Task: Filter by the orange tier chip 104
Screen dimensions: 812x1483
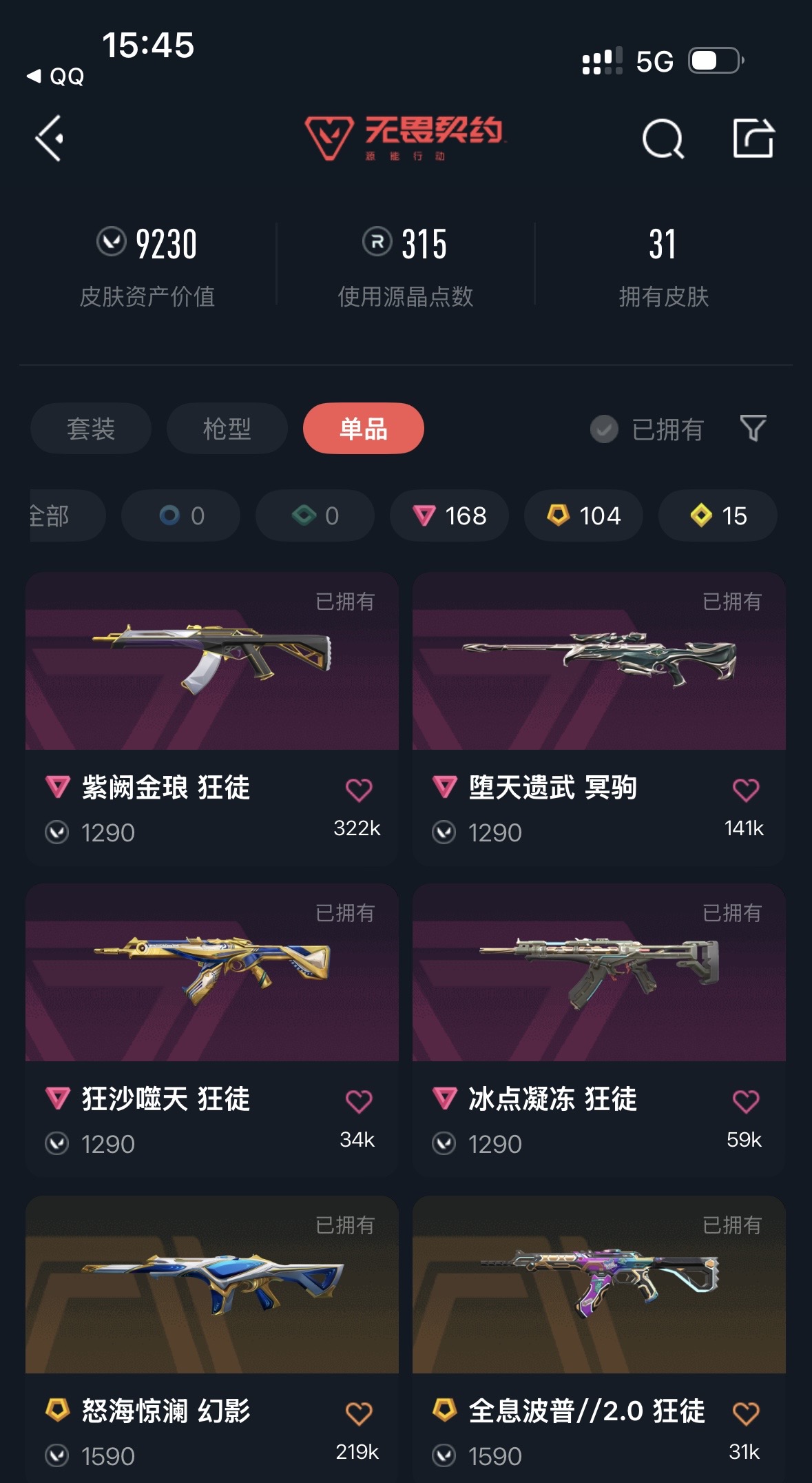Action: 583,515
